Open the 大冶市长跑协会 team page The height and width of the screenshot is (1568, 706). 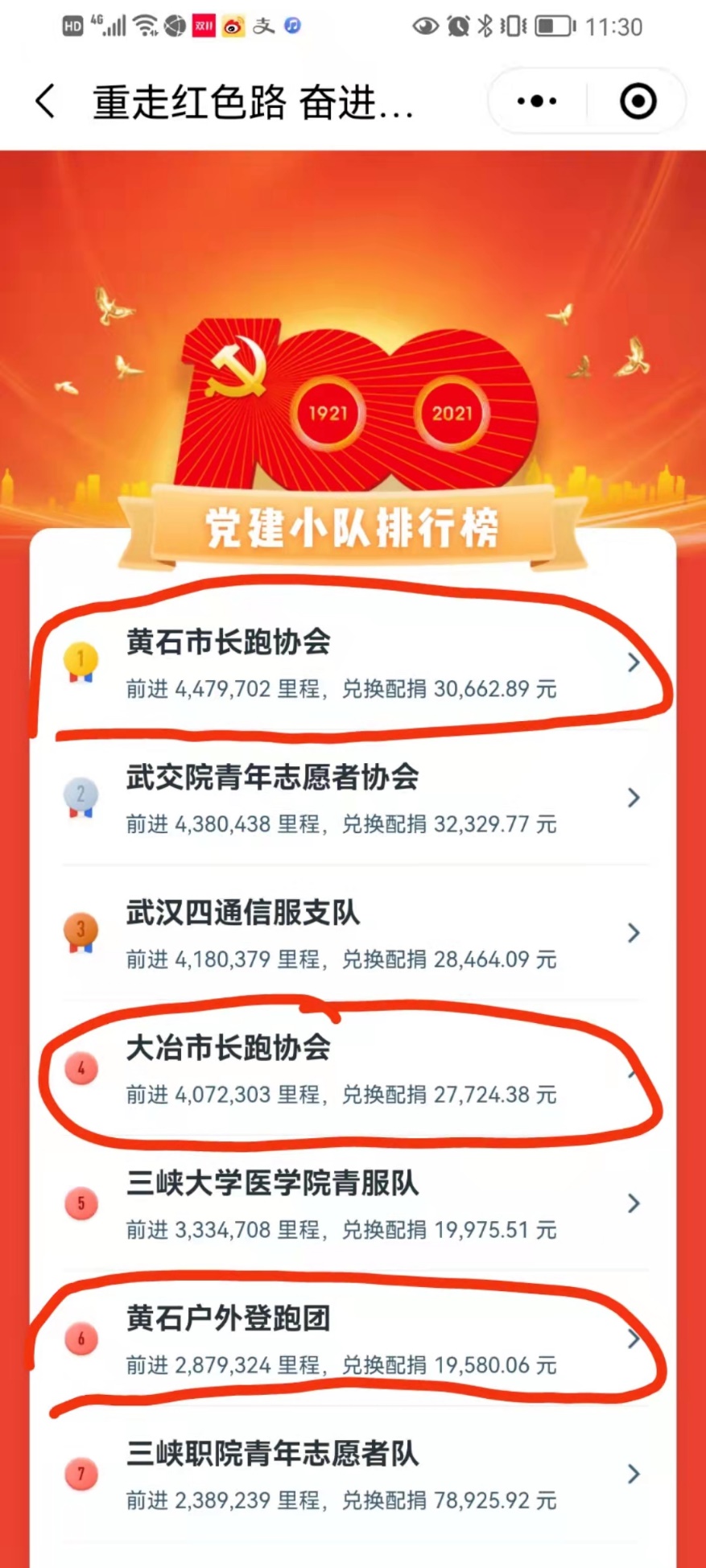pyautogui.click(x=353, y=1069)
